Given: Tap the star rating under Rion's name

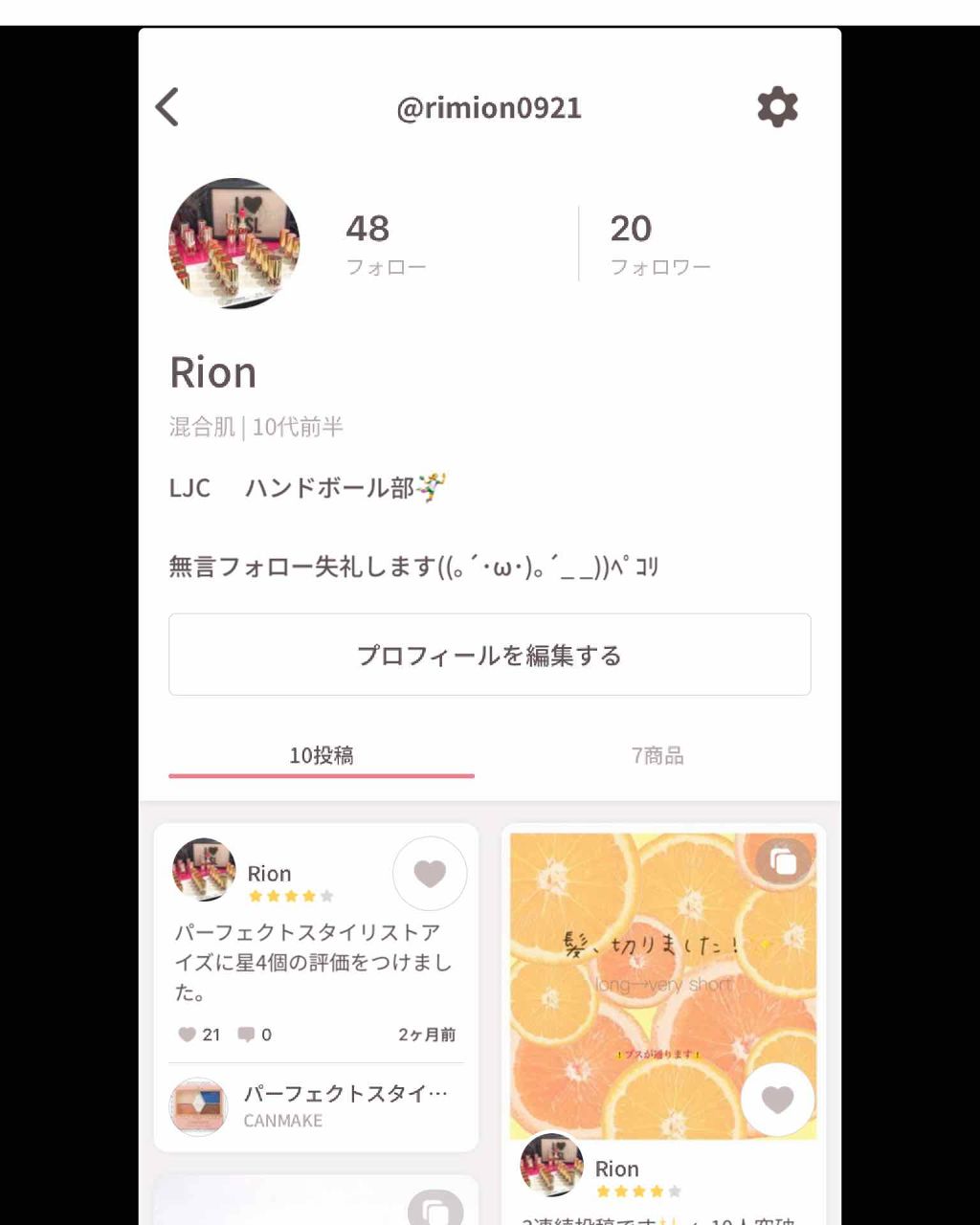Looking at the screenshot, I should pyautogui.click(x=290, y=896).
